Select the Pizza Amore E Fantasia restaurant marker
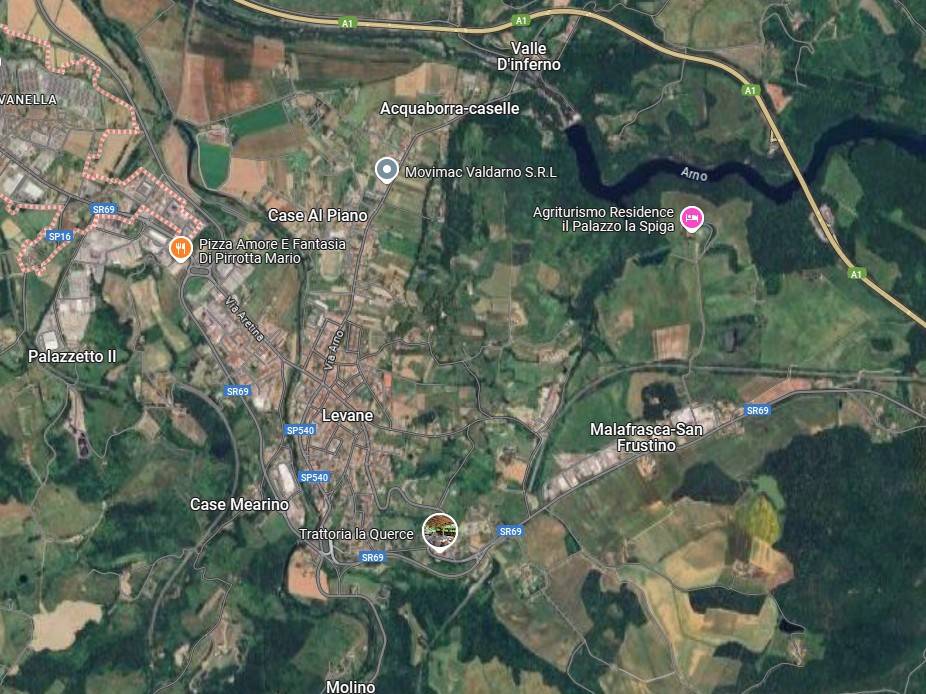 [x=180, y=248]
